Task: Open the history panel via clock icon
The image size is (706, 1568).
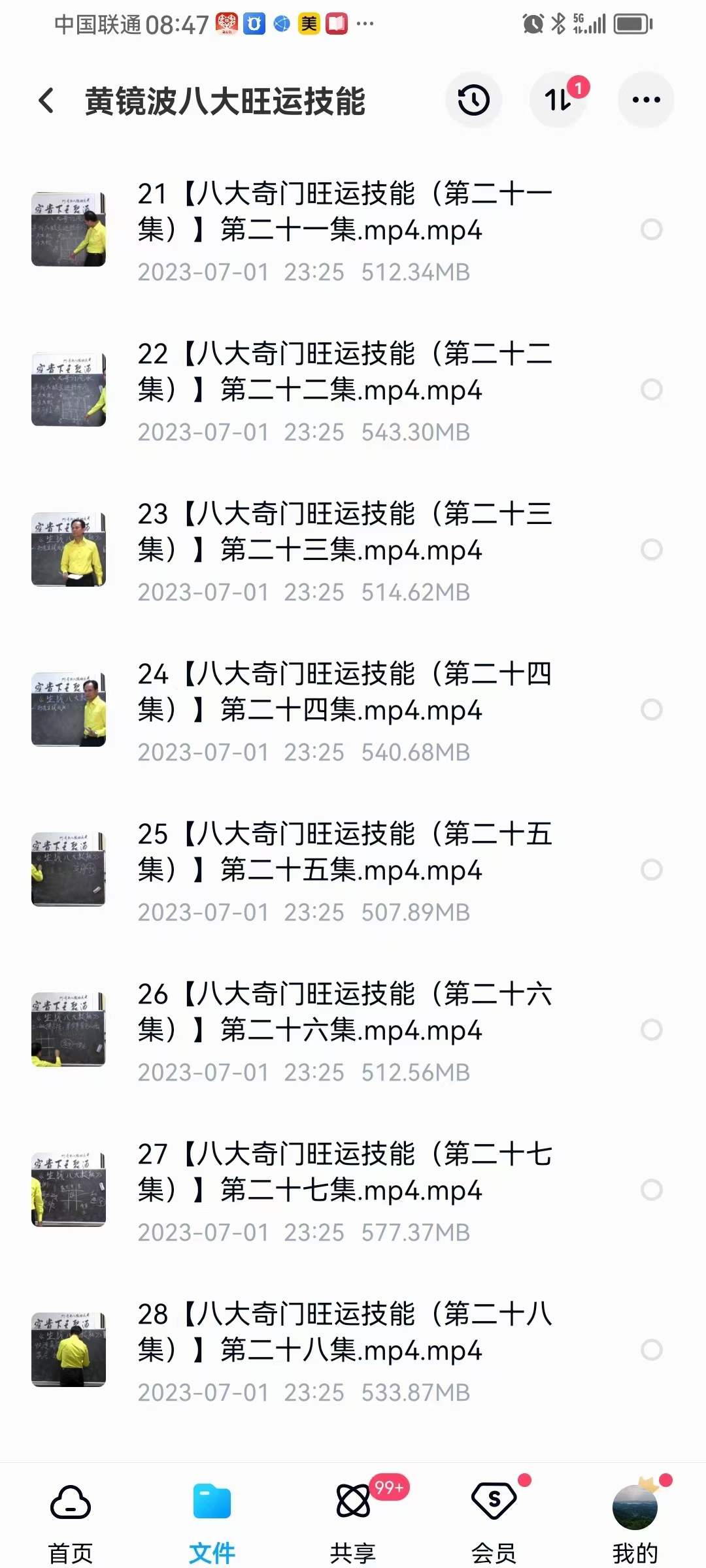Action: (x=473, y=99)
